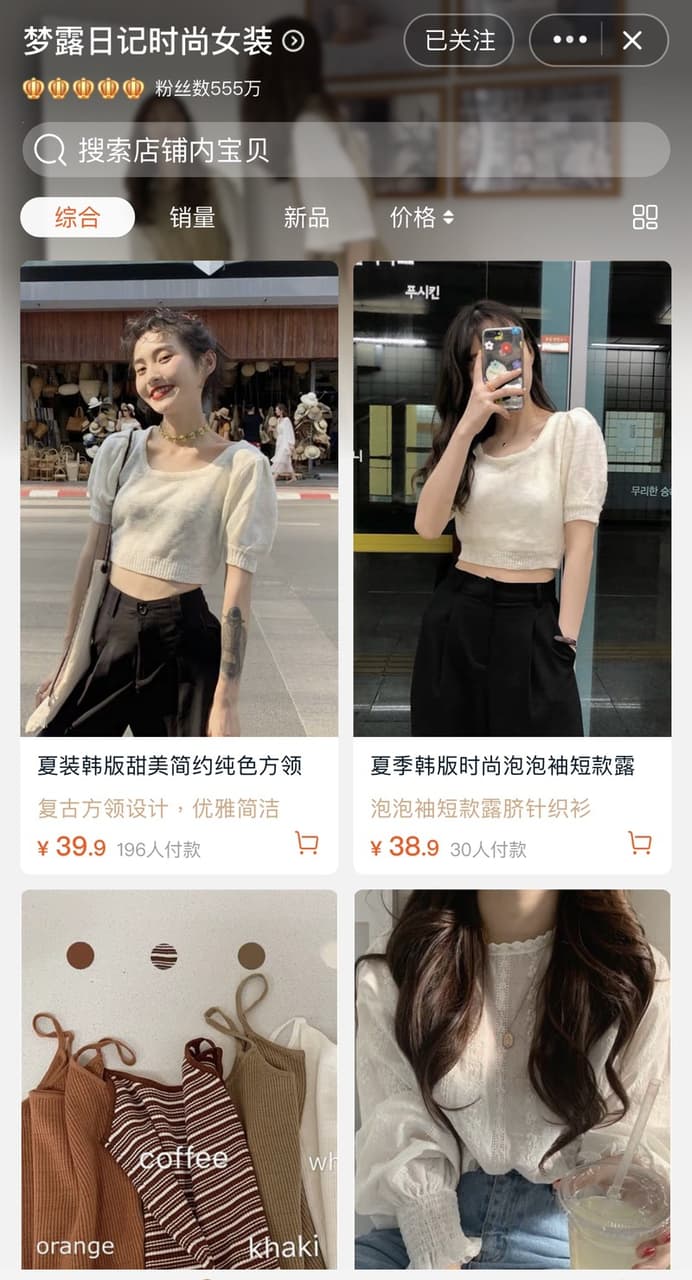Tap the 已关注 follow button

tap(459, 40)
